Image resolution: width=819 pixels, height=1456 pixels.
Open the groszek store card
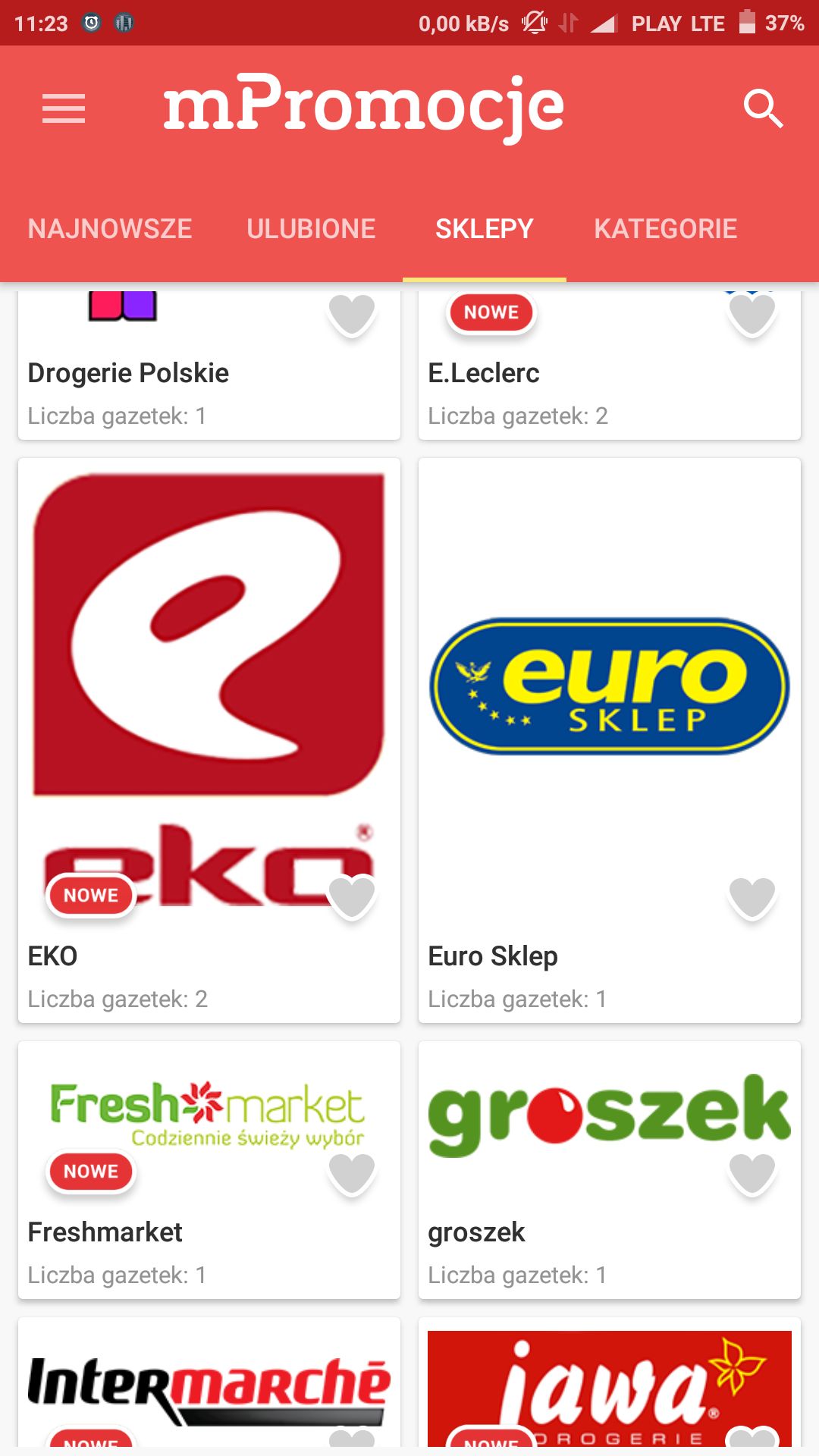610,1170
